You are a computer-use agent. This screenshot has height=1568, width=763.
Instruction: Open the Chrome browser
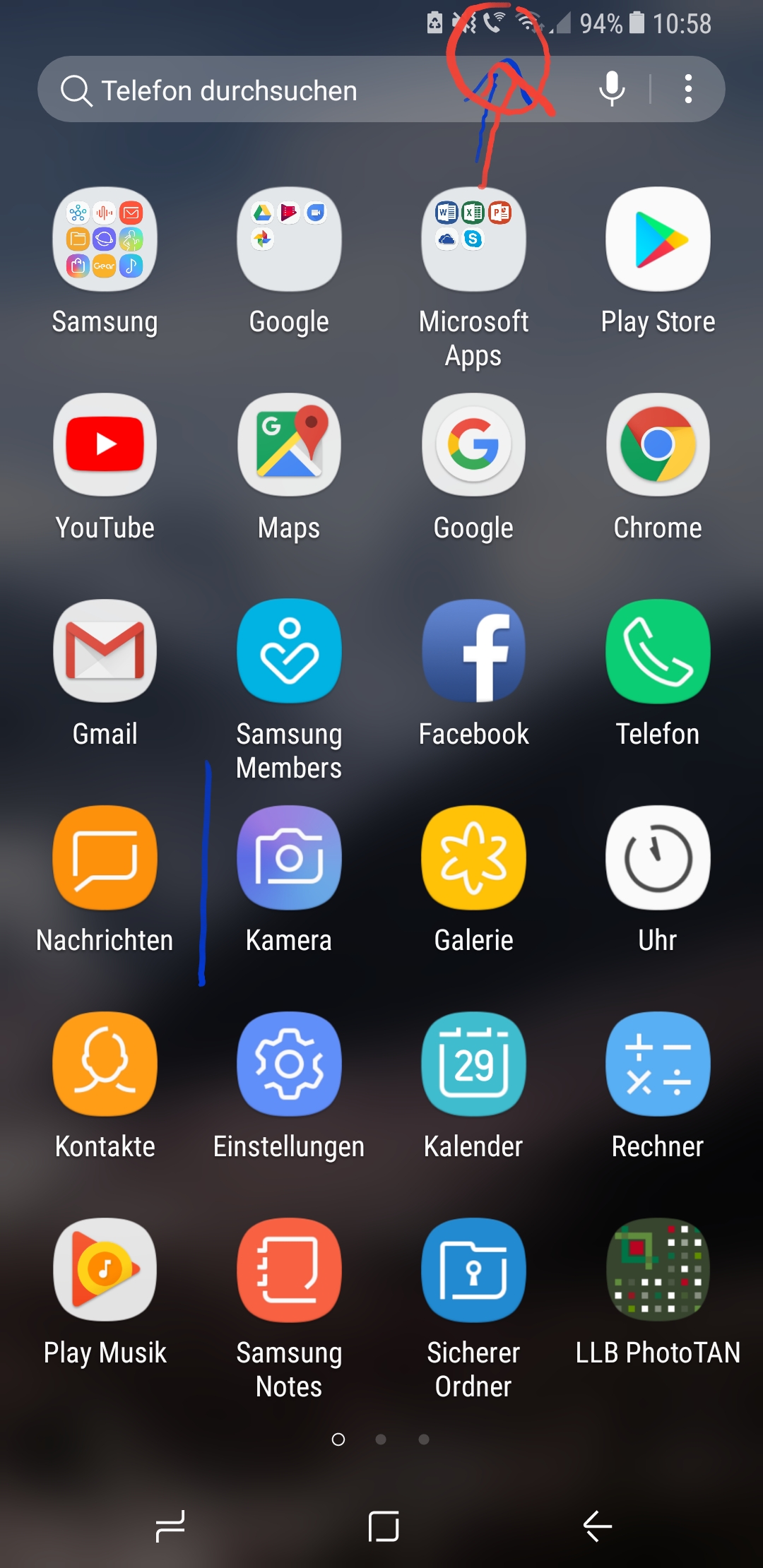click(658, 445)
